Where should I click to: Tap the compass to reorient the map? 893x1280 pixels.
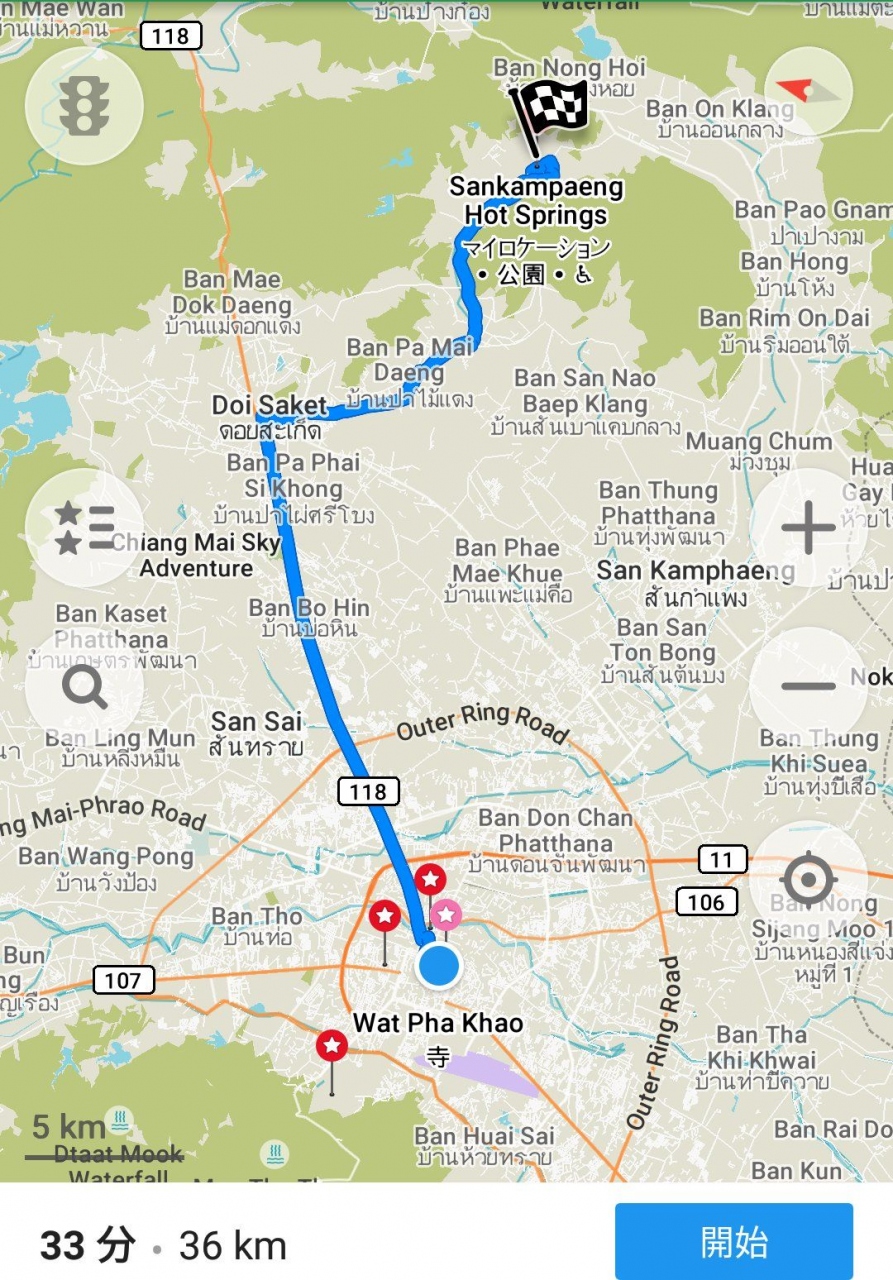pyautogui.click(x=808, y=91)
